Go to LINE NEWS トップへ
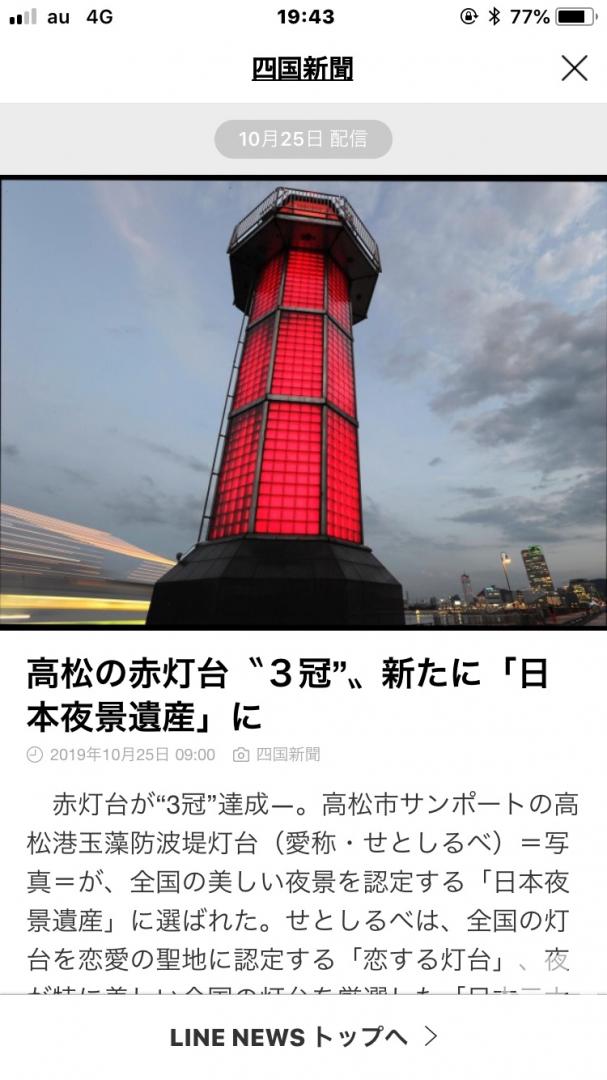The height and width of the screenshot is (1080, 607). click(303, 1037)
